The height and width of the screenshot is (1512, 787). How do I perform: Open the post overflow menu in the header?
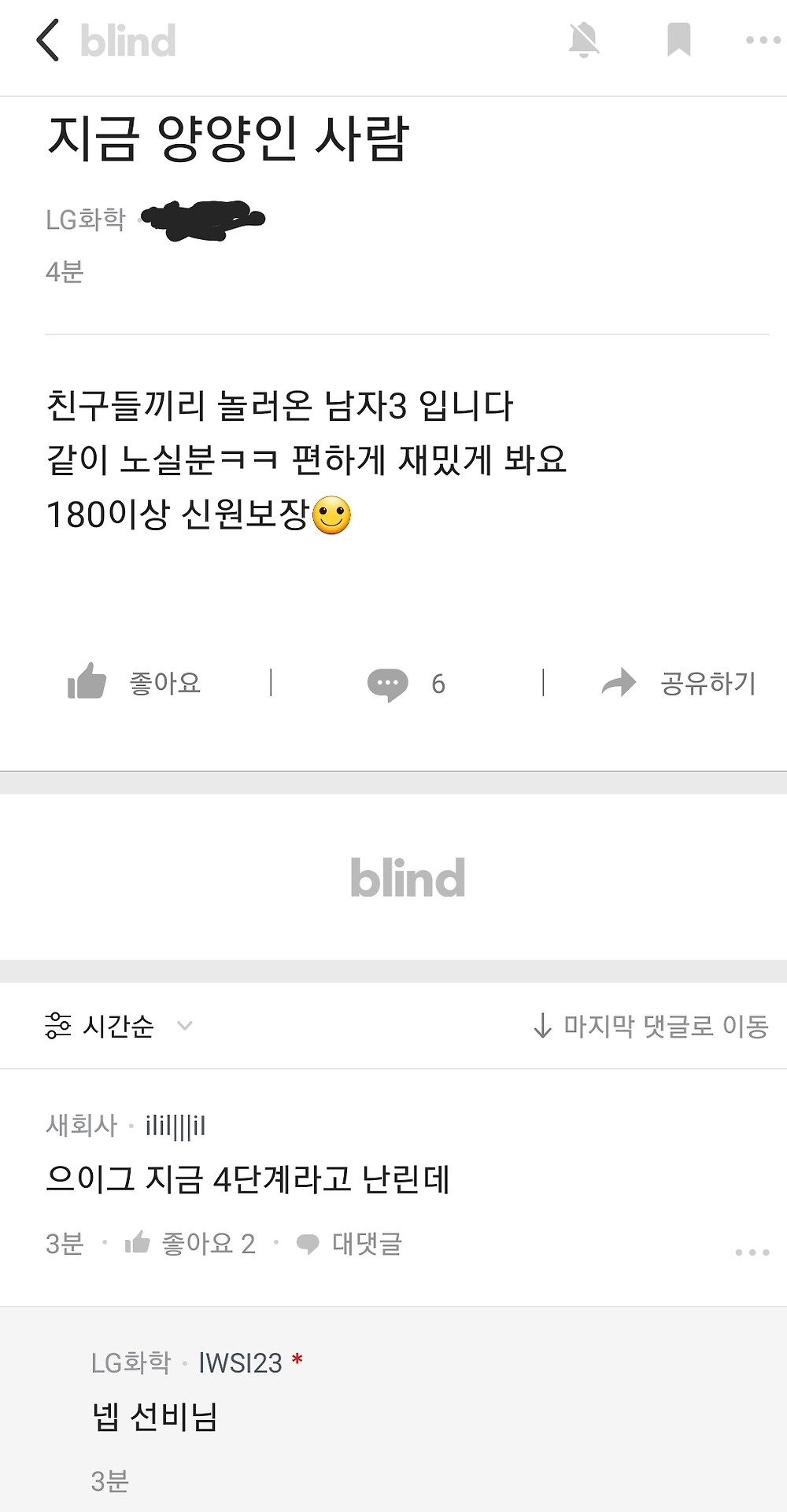click(x=763, y=40)
